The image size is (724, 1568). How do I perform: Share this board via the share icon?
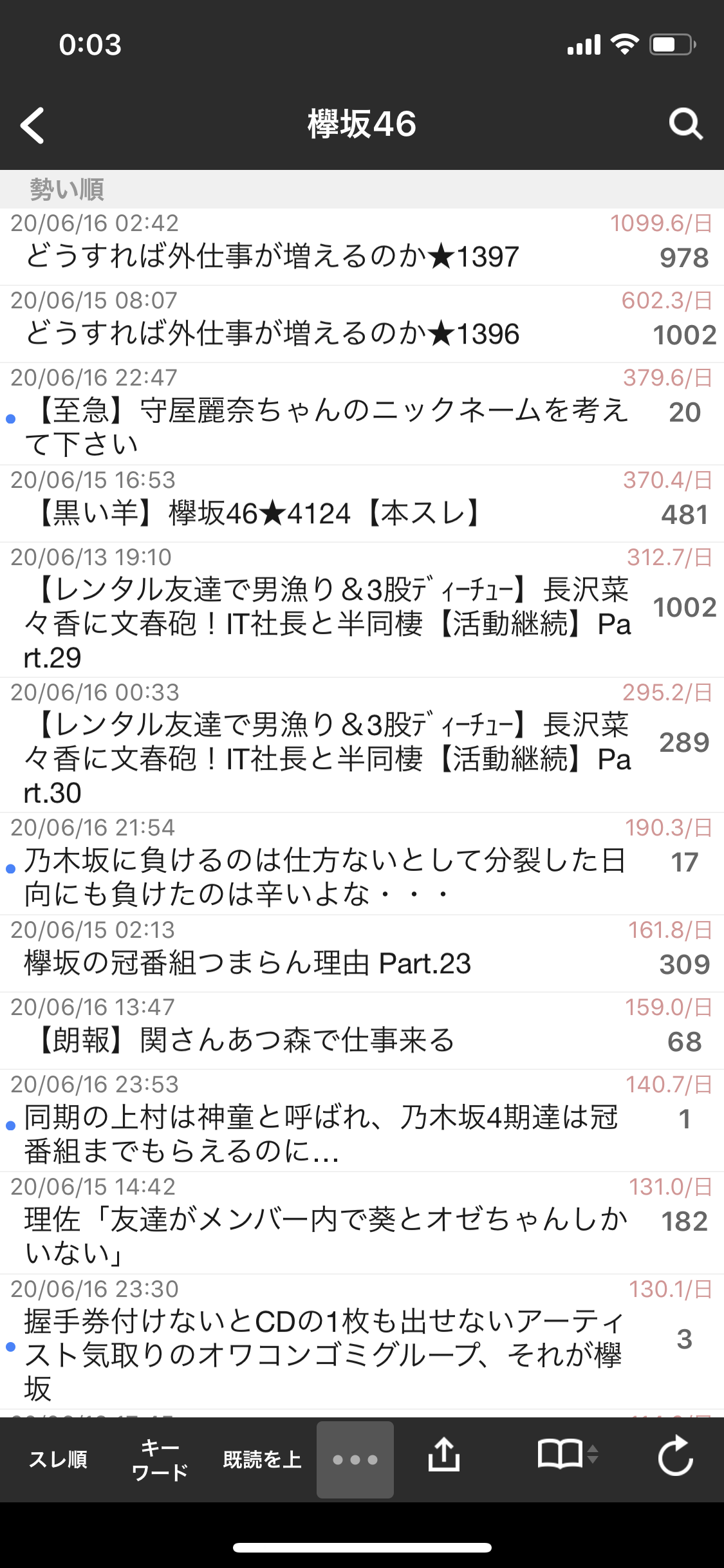[x=444, y=1456]
